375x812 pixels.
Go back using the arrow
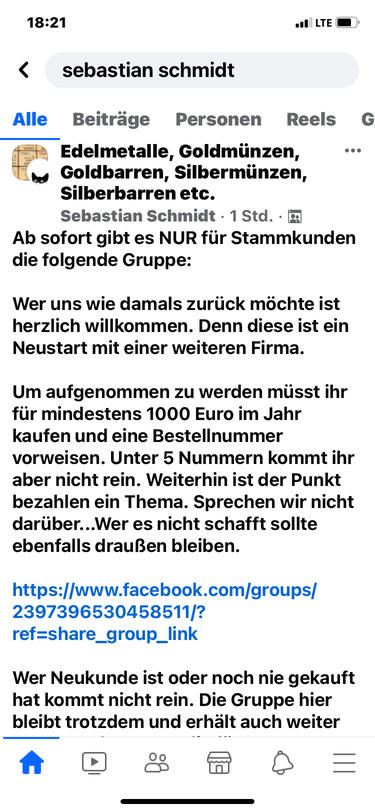pos(24,70)
